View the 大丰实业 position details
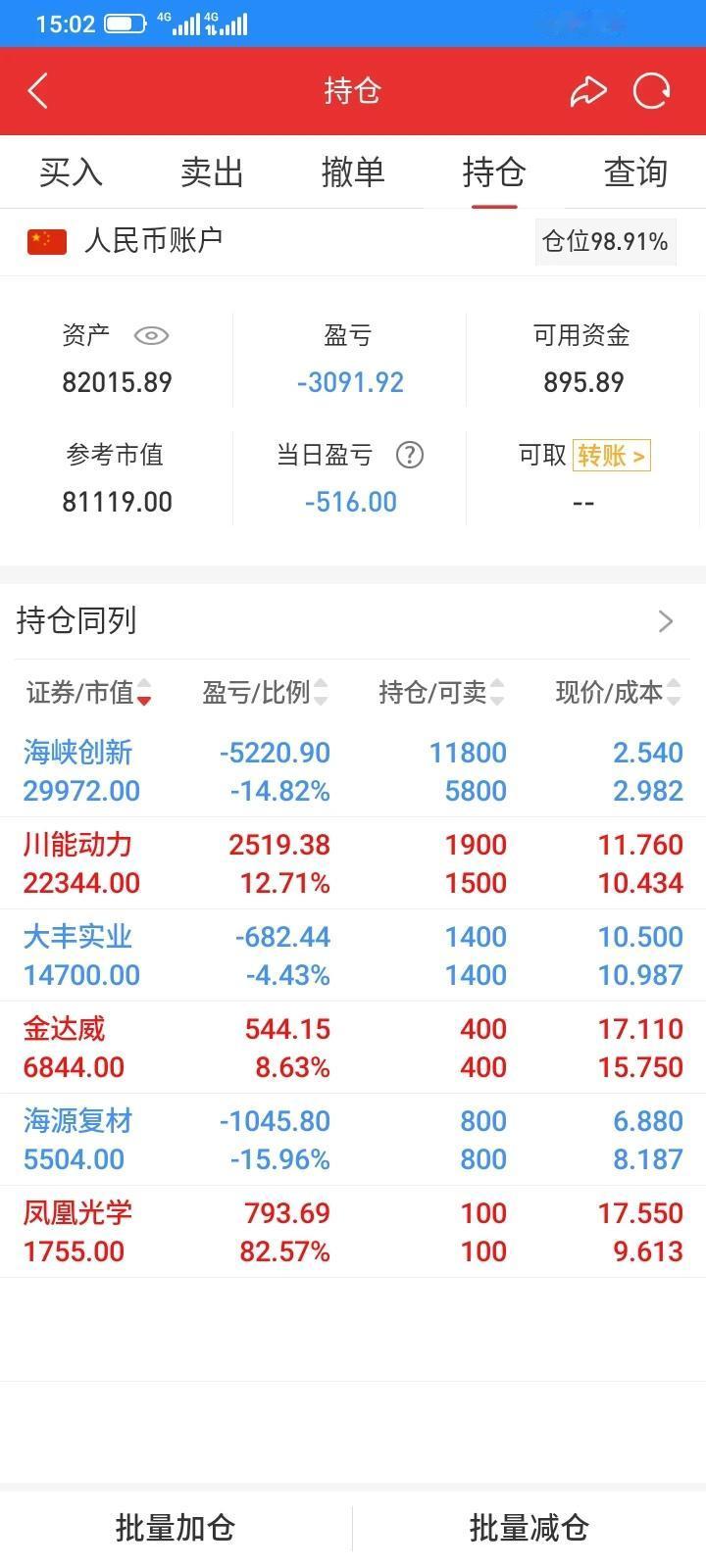Screen dimensions: 706x1568 click(x=353, y=955)
